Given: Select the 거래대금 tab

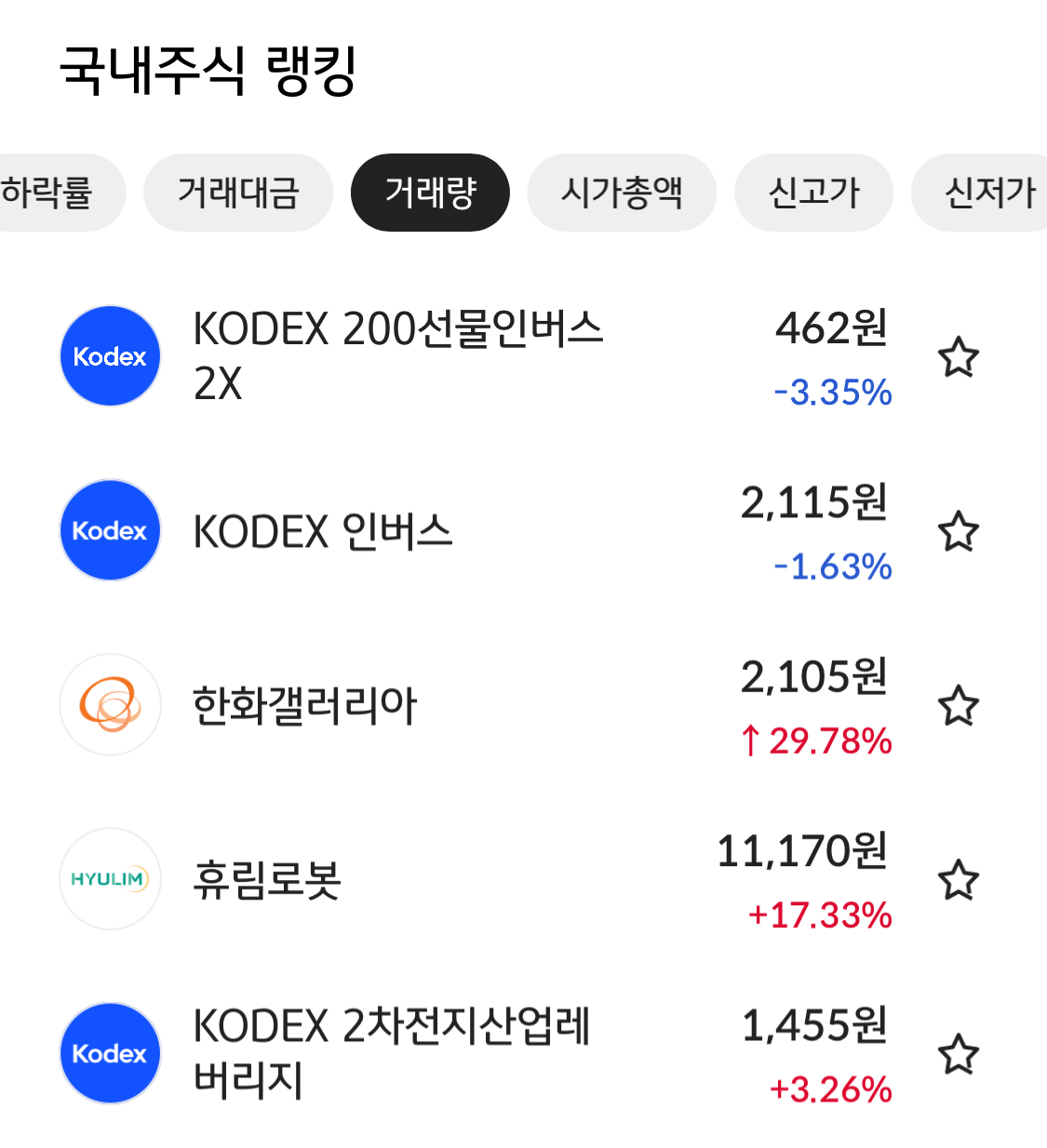Looking at the screenshot, I should point(238,193).
